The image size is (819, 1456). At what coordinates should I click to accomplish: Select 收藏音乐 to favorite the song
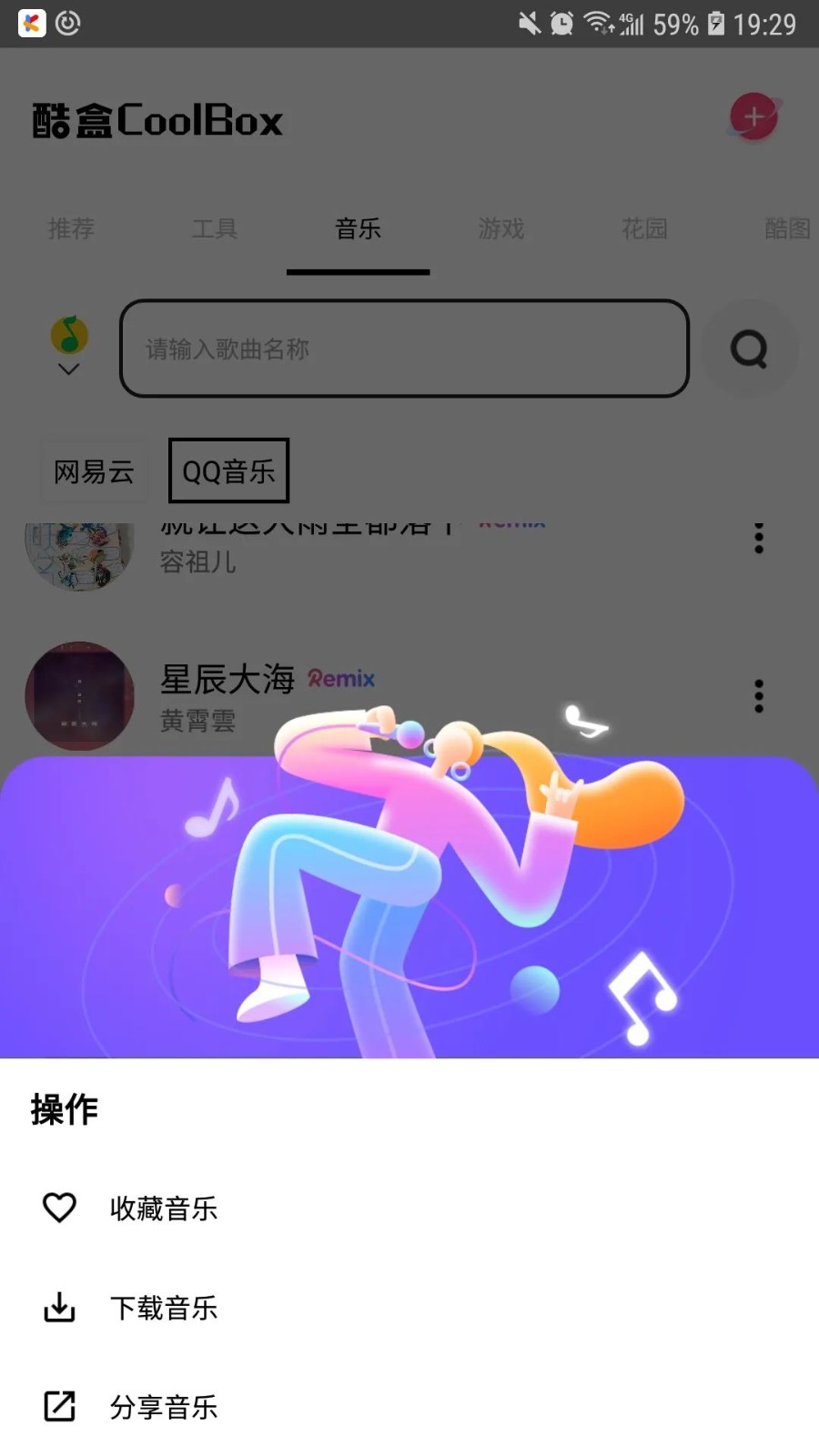164,1208
